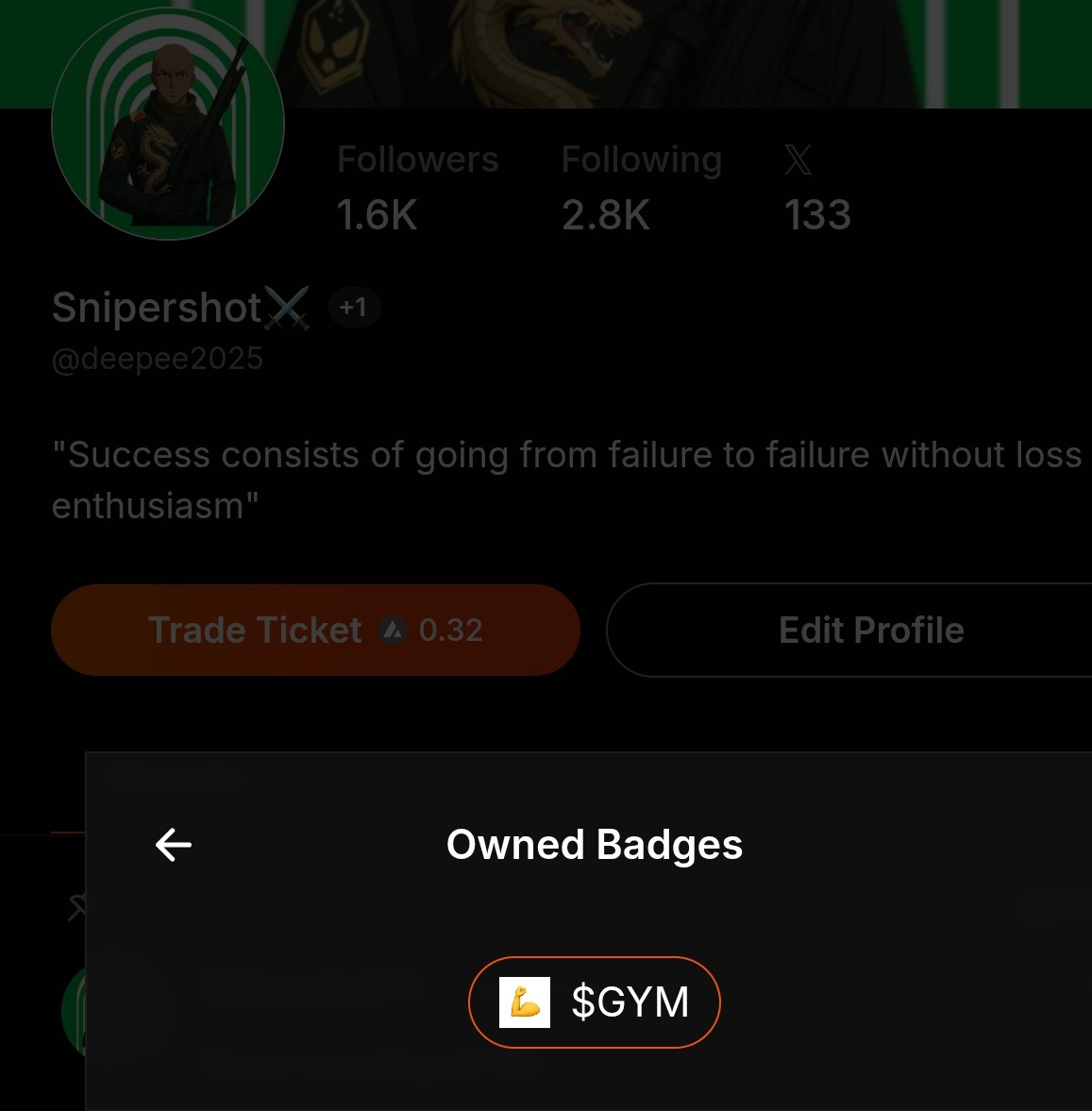Viewport: 1092px width, 1111px height.
Task: Open Edit Profile
Action: pyautogui.click(x=868, y=630)
